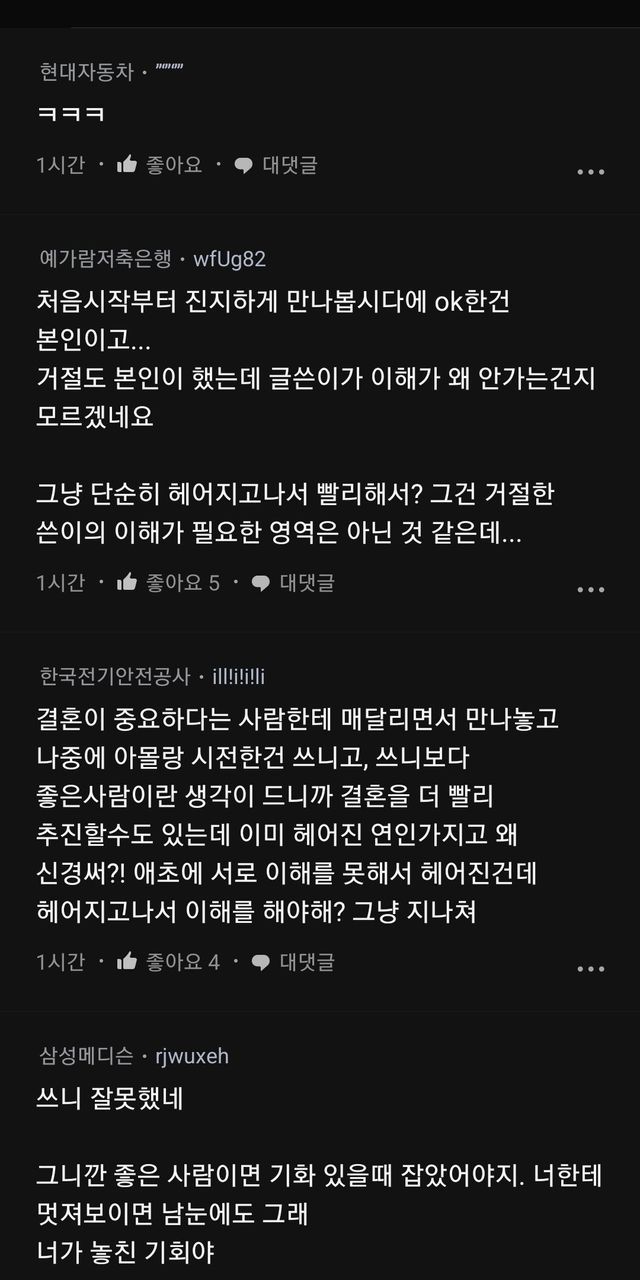Reply to the 한국전기안전공사 user's comment
The image size is (640, 1280).
[x=292, y=962]
